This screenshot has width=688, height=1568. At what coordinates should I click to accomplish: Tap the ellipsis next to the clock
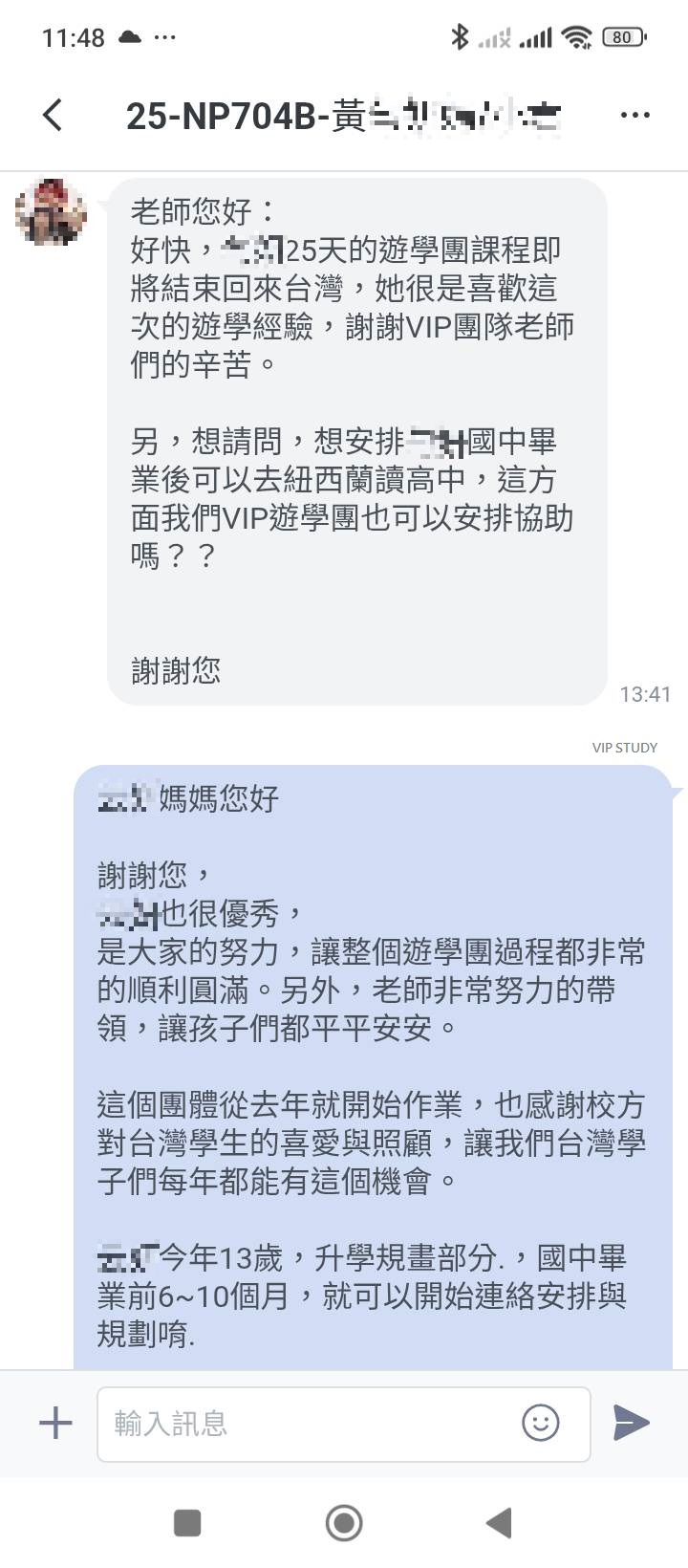point(164,38)
